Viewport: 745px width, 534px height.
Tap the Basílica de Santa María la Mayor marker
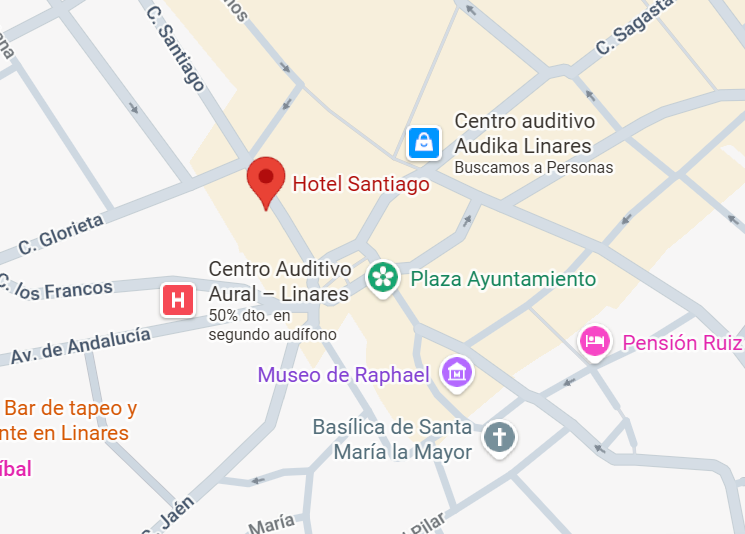pos(499,437)
